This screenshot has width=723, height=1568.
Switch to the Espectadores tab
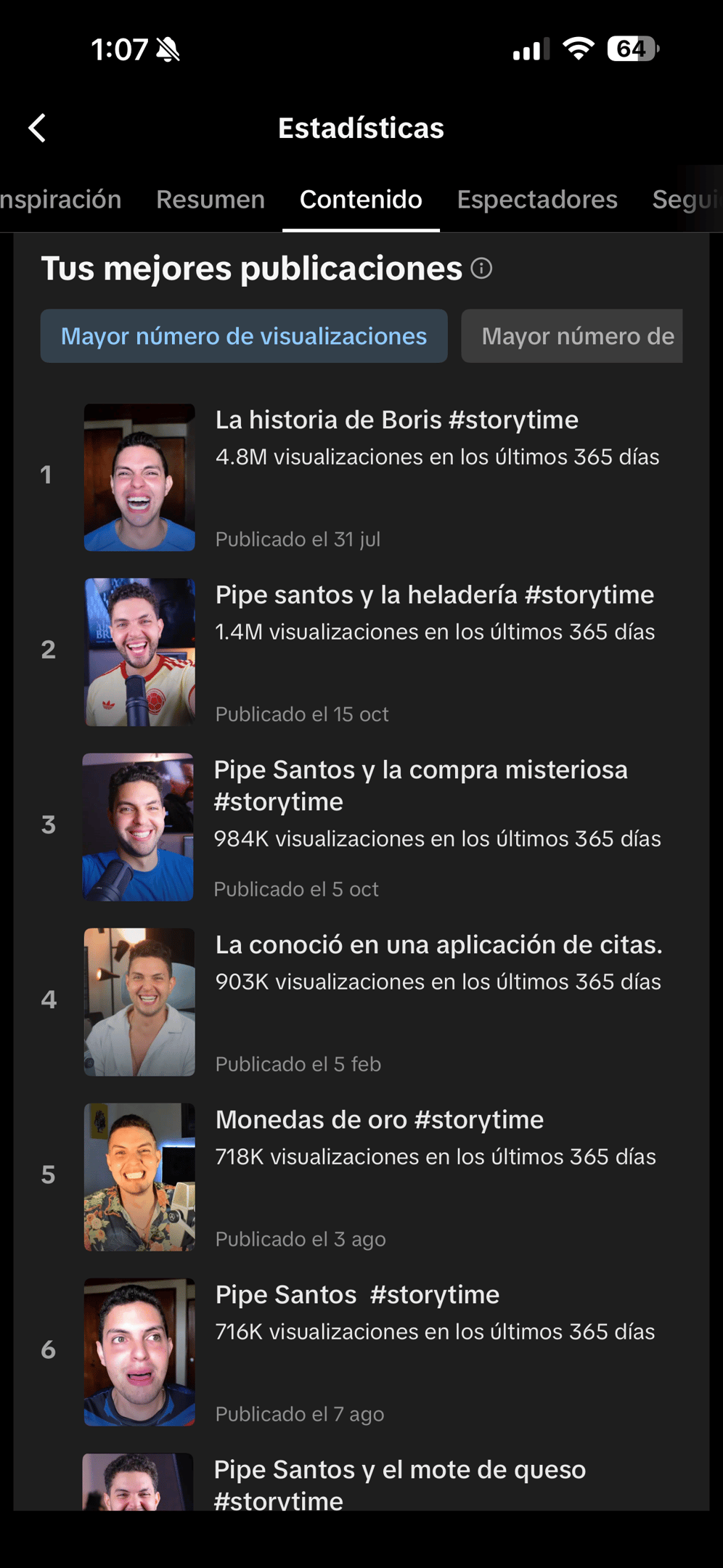(x=537, y=199)
